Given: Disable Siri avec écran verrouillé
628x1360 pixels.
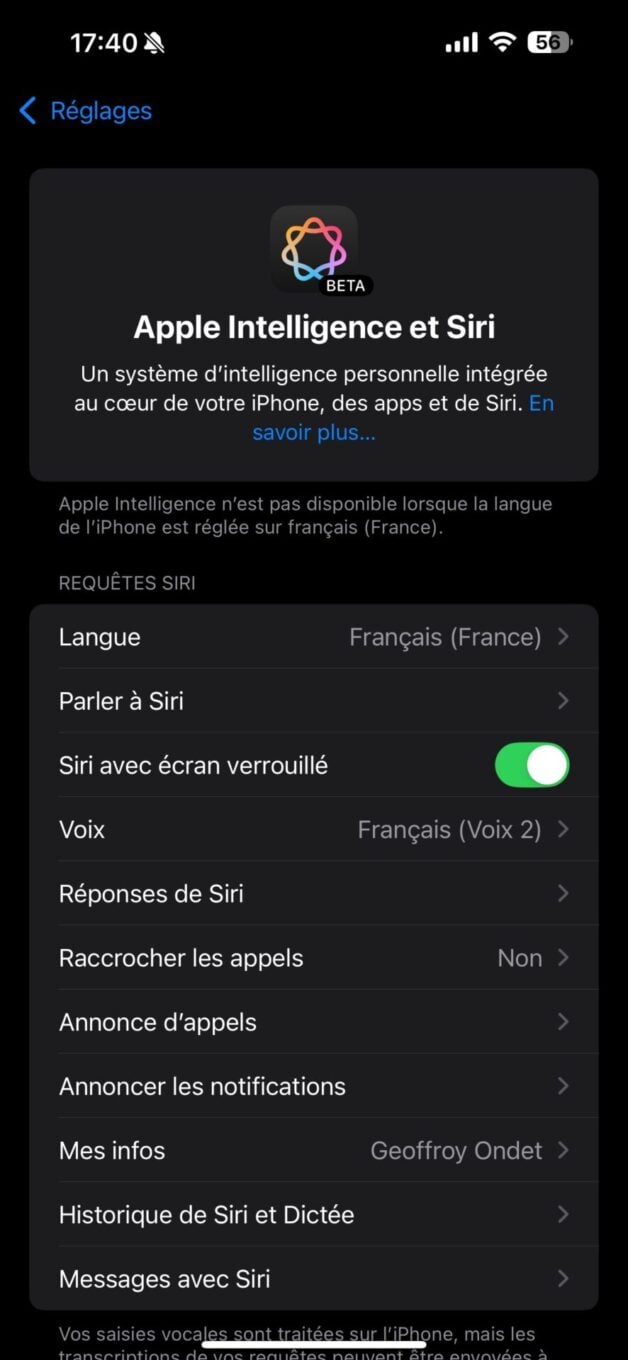Looking at the screenshot, I should coord(531,765).
